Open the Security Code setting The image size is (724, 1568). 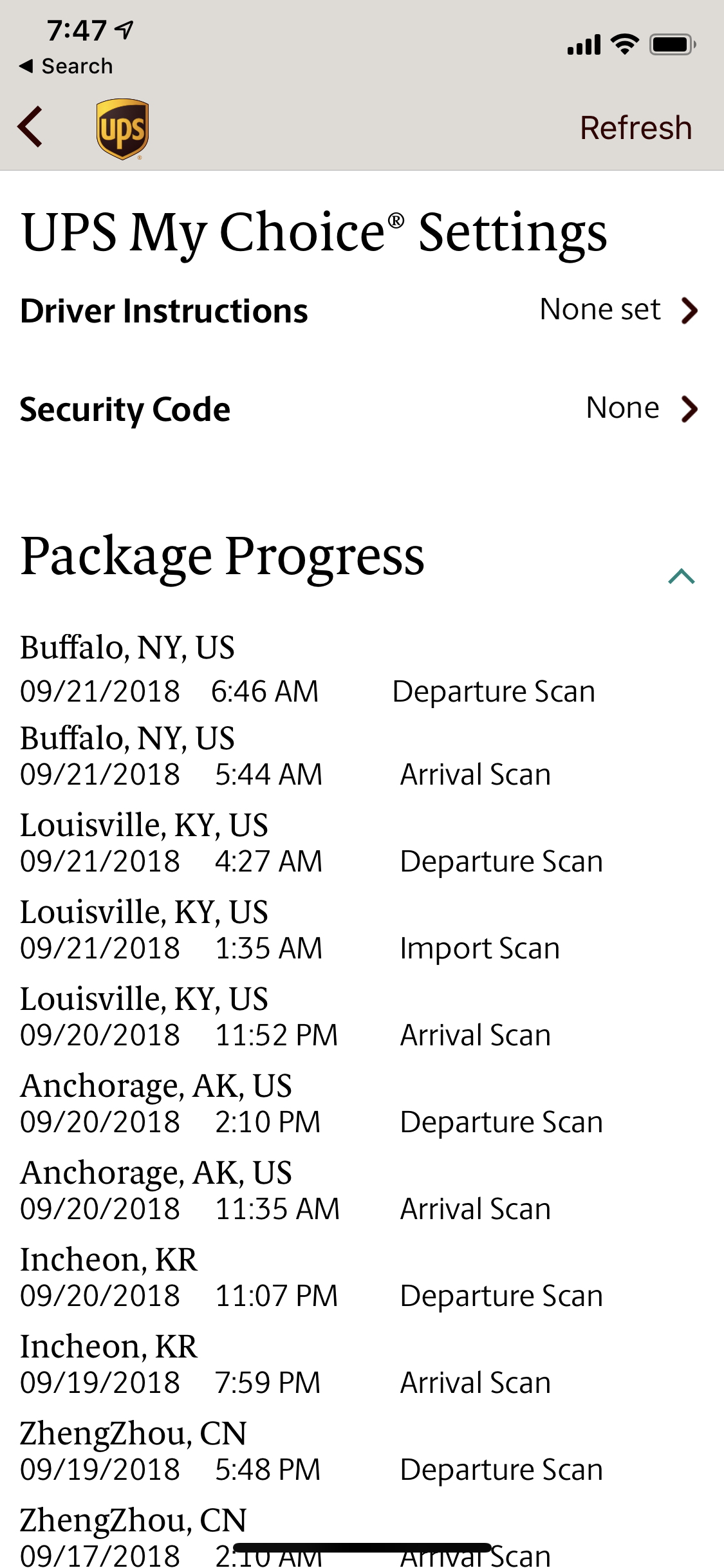(x=362, y=409)
